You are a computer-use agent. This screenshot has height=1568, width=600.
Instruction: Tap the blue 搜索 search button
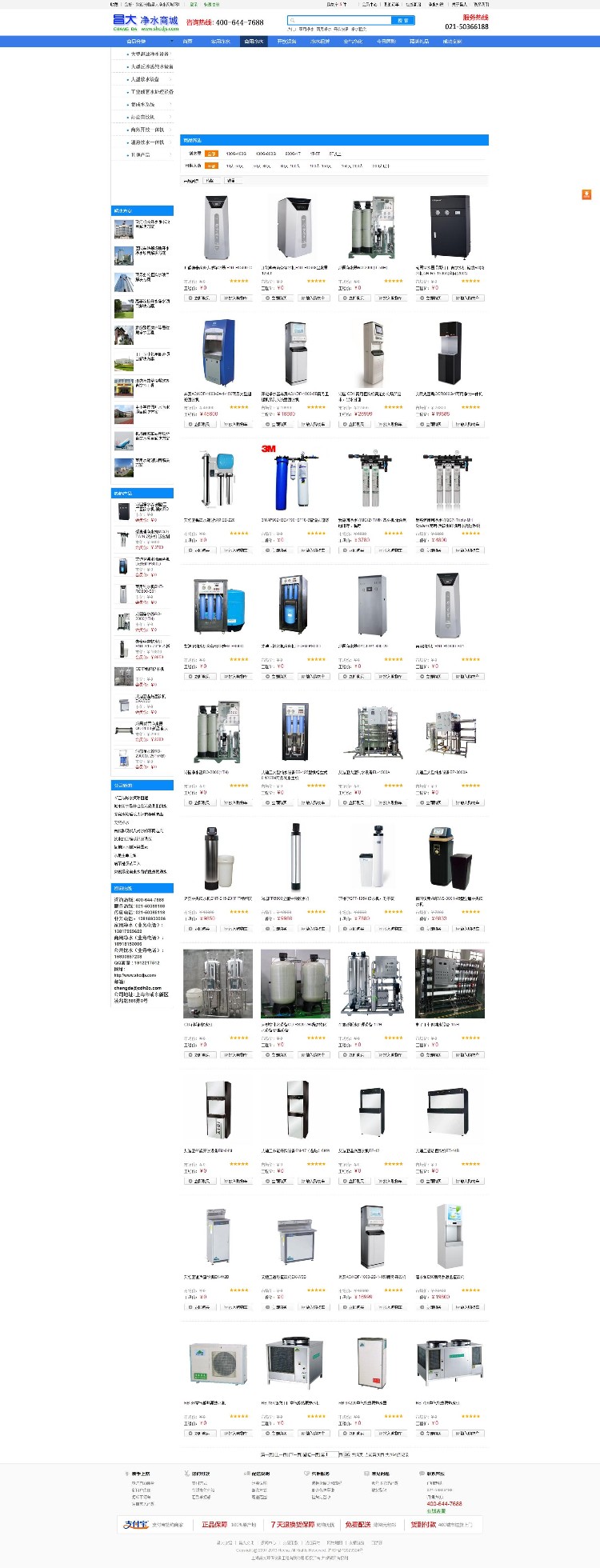[402, 21]
